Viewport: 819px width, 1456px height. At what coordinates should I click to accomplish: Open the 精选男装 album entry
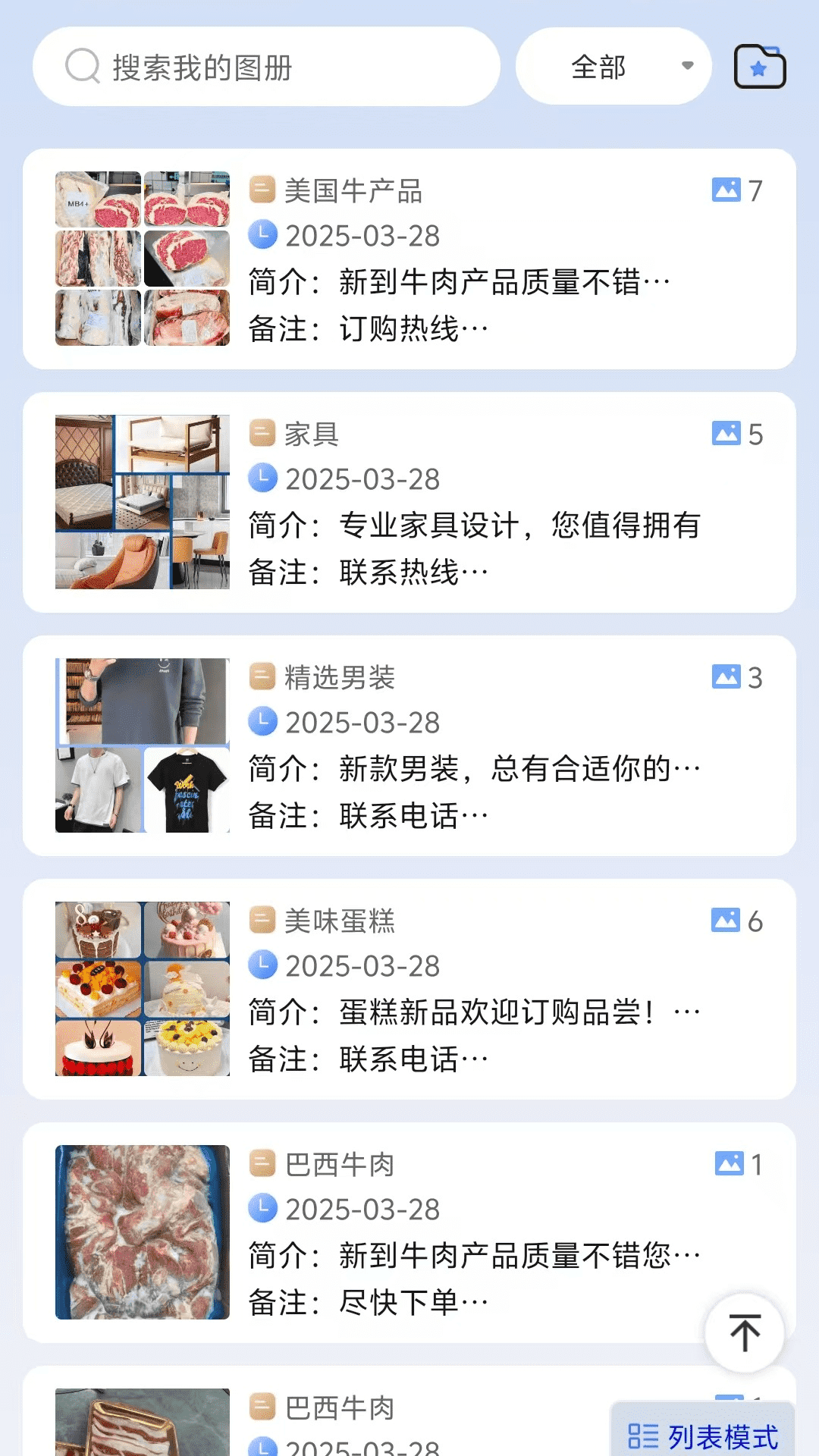409,743
